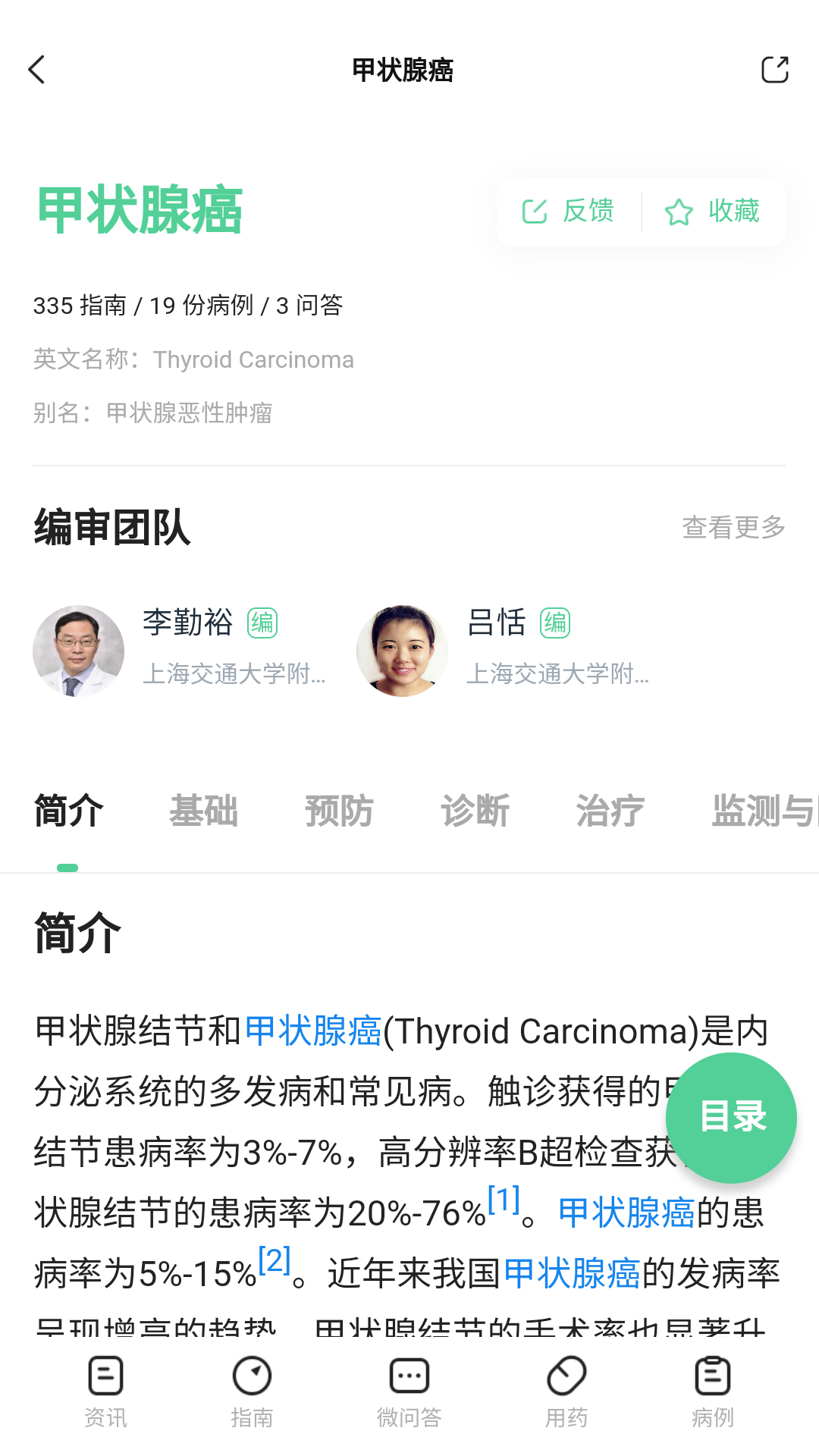
Task: Open reference citation [2]
Action: pyautogui.click(x=275, y=1260)
